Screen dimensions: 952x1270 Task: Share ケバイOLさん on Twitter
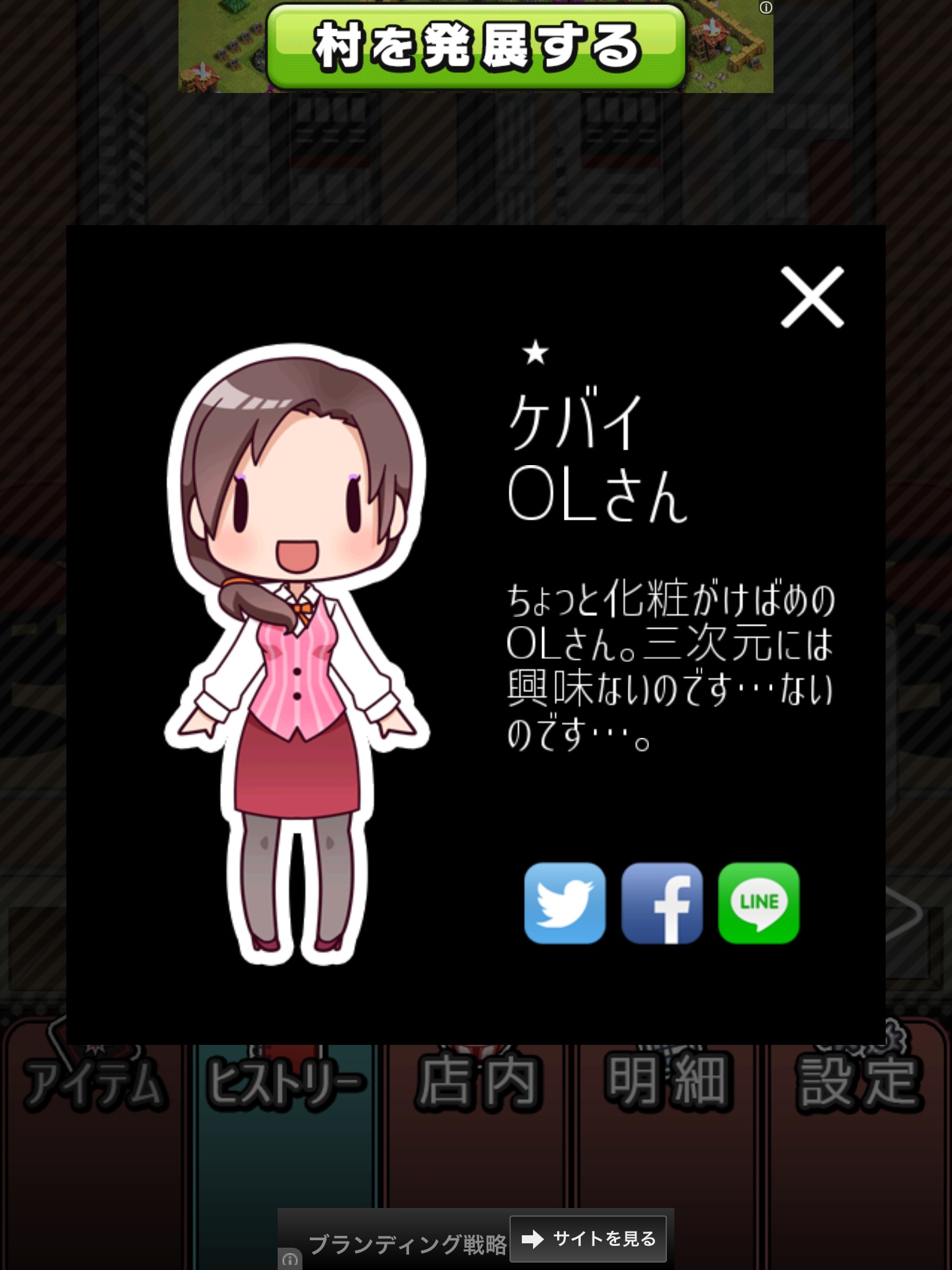(x=565, y=903)
